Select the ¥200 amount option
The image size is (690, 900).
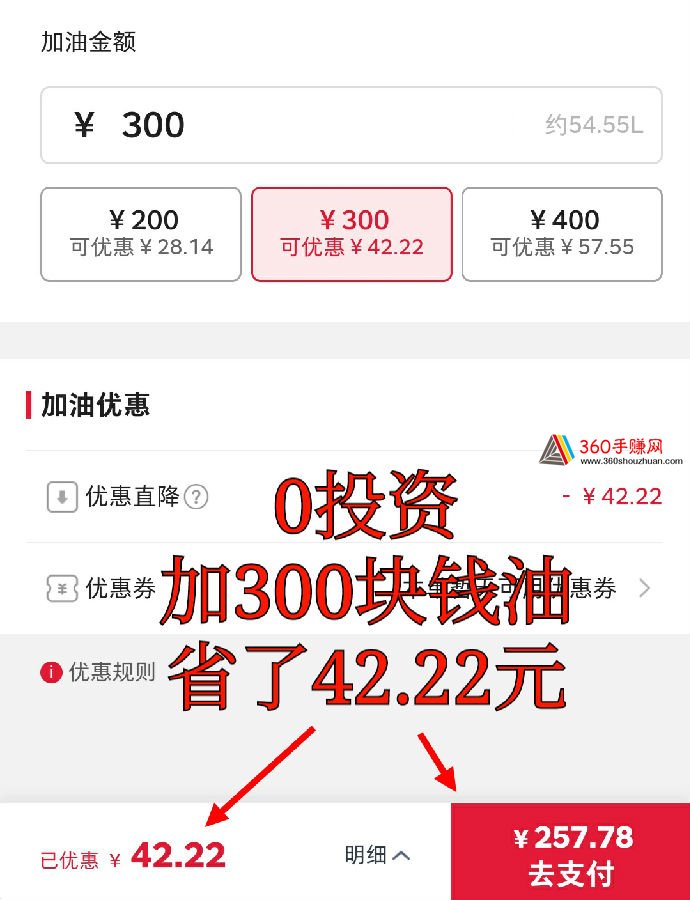pos(141,234)
